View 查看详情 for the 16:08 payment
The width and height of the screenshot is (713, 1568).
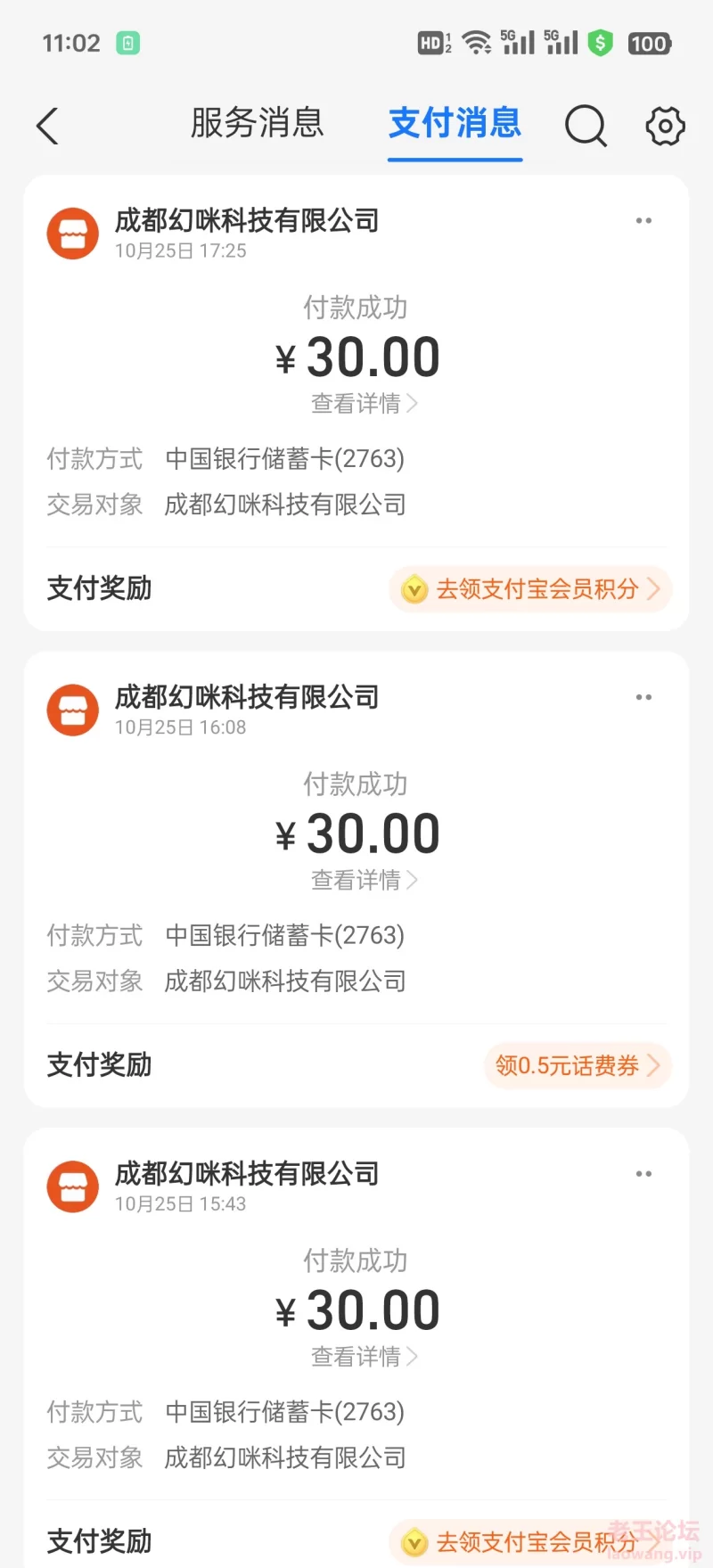tap(365, 881)
